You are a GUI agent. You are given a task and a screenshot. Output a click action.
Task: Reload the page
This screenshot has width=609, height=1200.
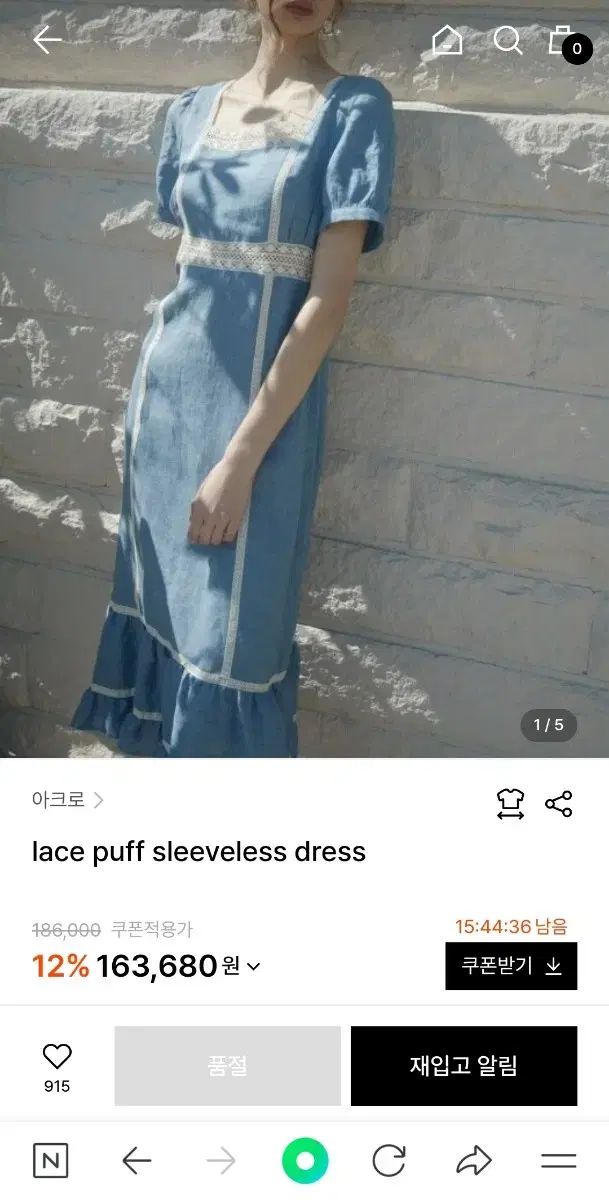pos(389,1161)
